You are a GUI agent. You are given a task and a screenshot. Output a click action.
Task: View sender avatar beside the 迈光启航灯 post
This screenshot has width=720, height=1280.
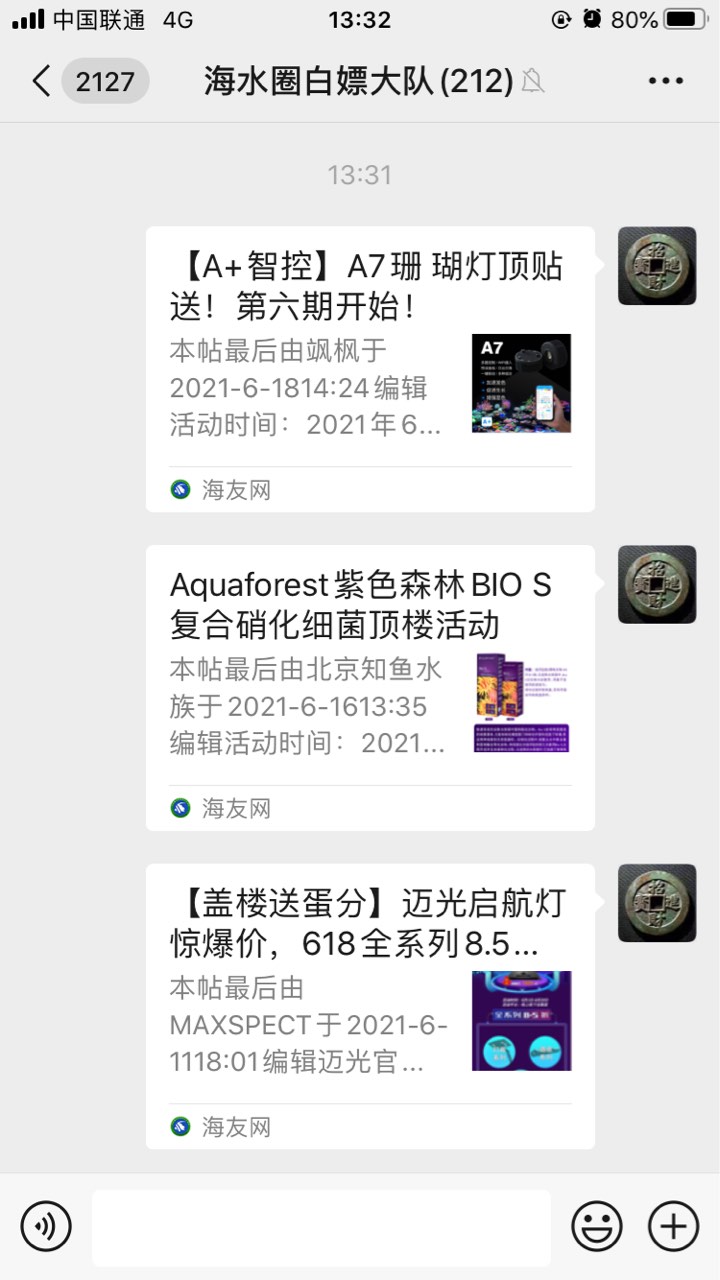point(657,903)
